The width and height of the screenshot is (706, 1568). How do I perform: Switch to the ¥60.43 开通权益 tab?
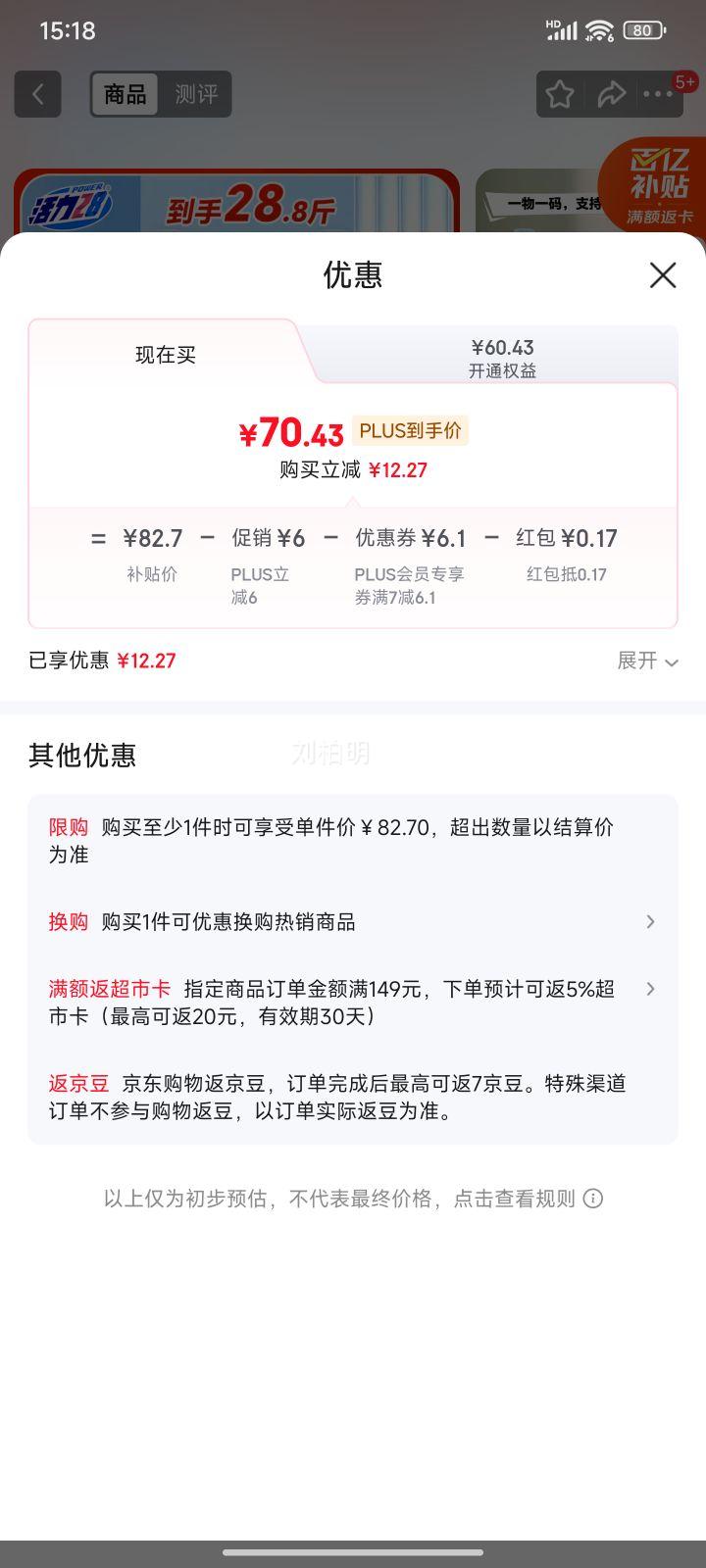(501, 358)
